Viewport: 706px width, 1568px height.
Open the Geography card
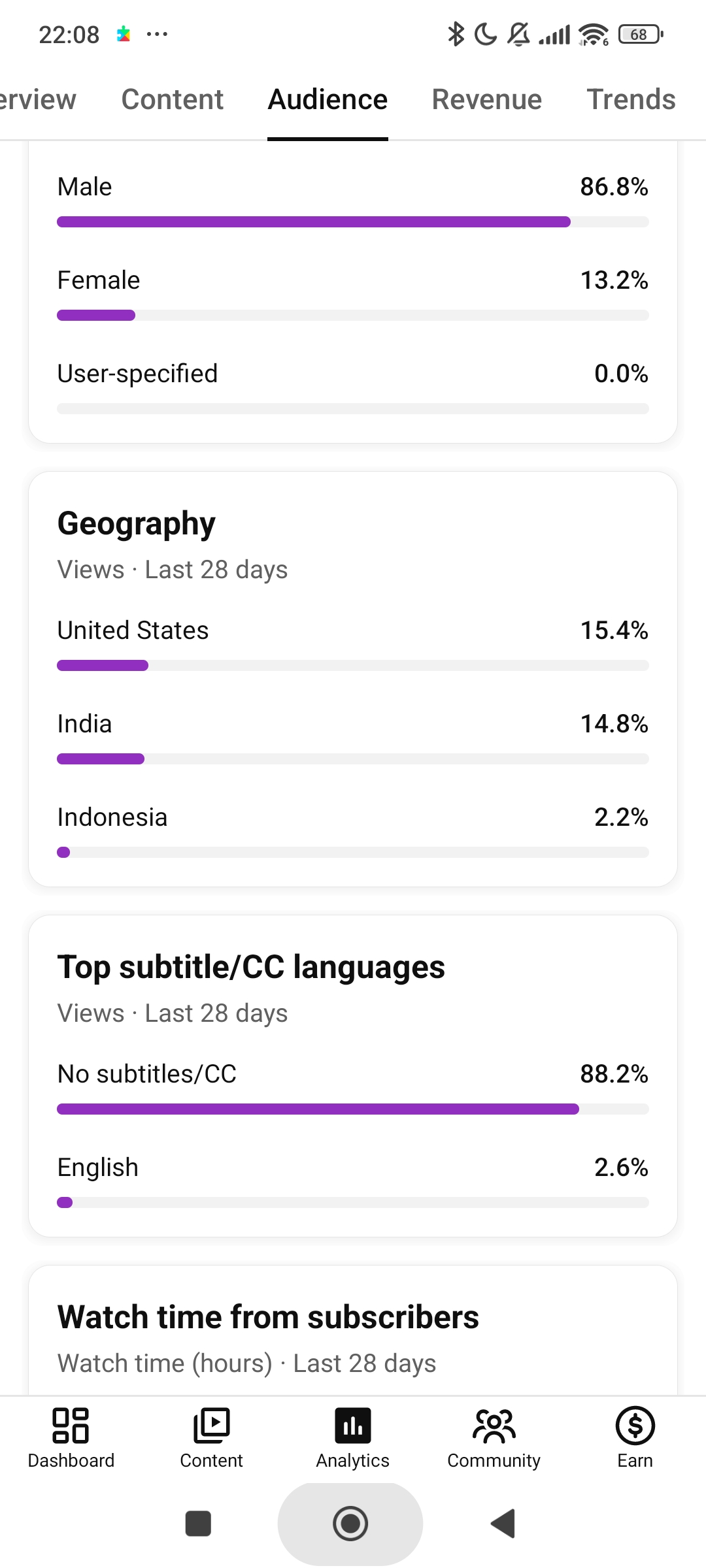353,679
